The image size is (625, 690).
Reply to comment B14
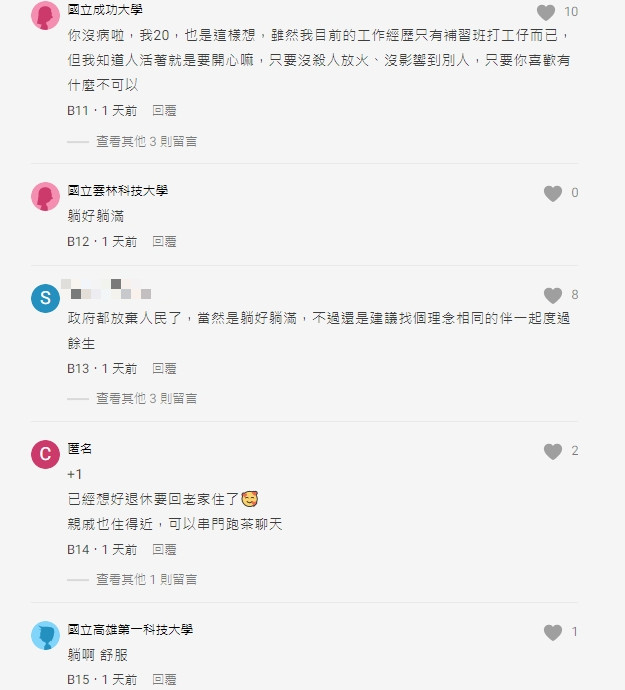click(164, 549)
